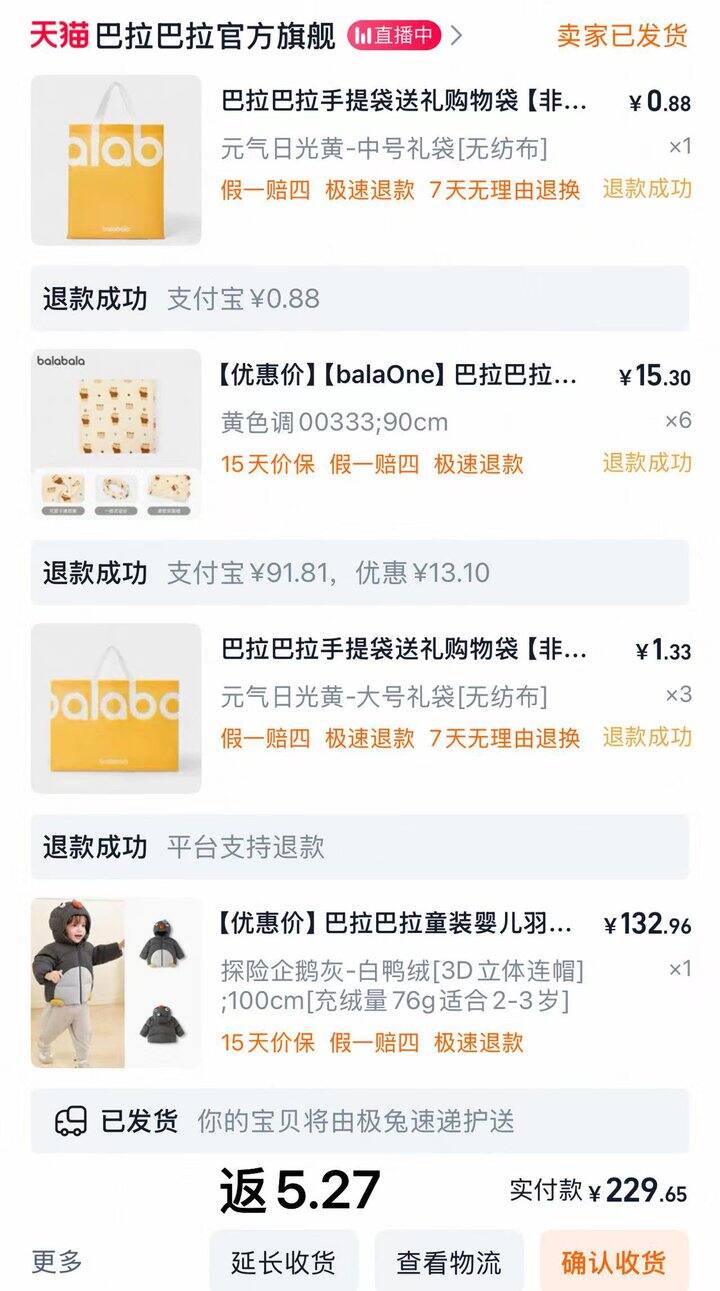The image size is (720, 1291).
Task: Open the 巴拉巴拉官方旗舰 store page
Action: coord(215,36)
